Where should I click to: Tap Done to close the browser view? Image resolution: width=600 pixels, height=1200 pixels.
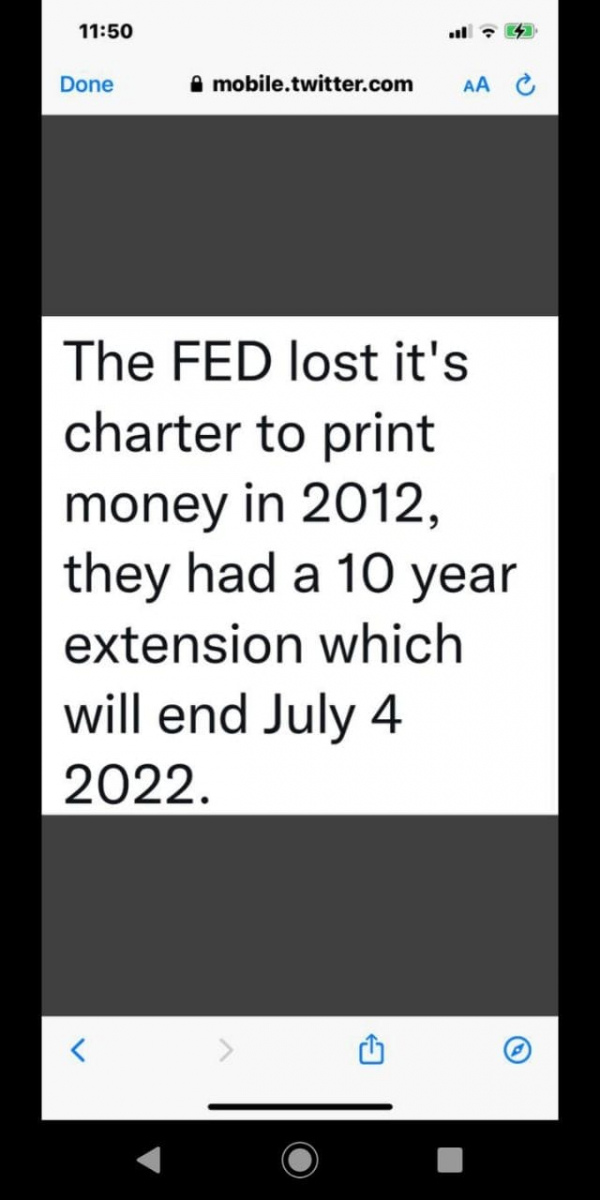point(87,85)
